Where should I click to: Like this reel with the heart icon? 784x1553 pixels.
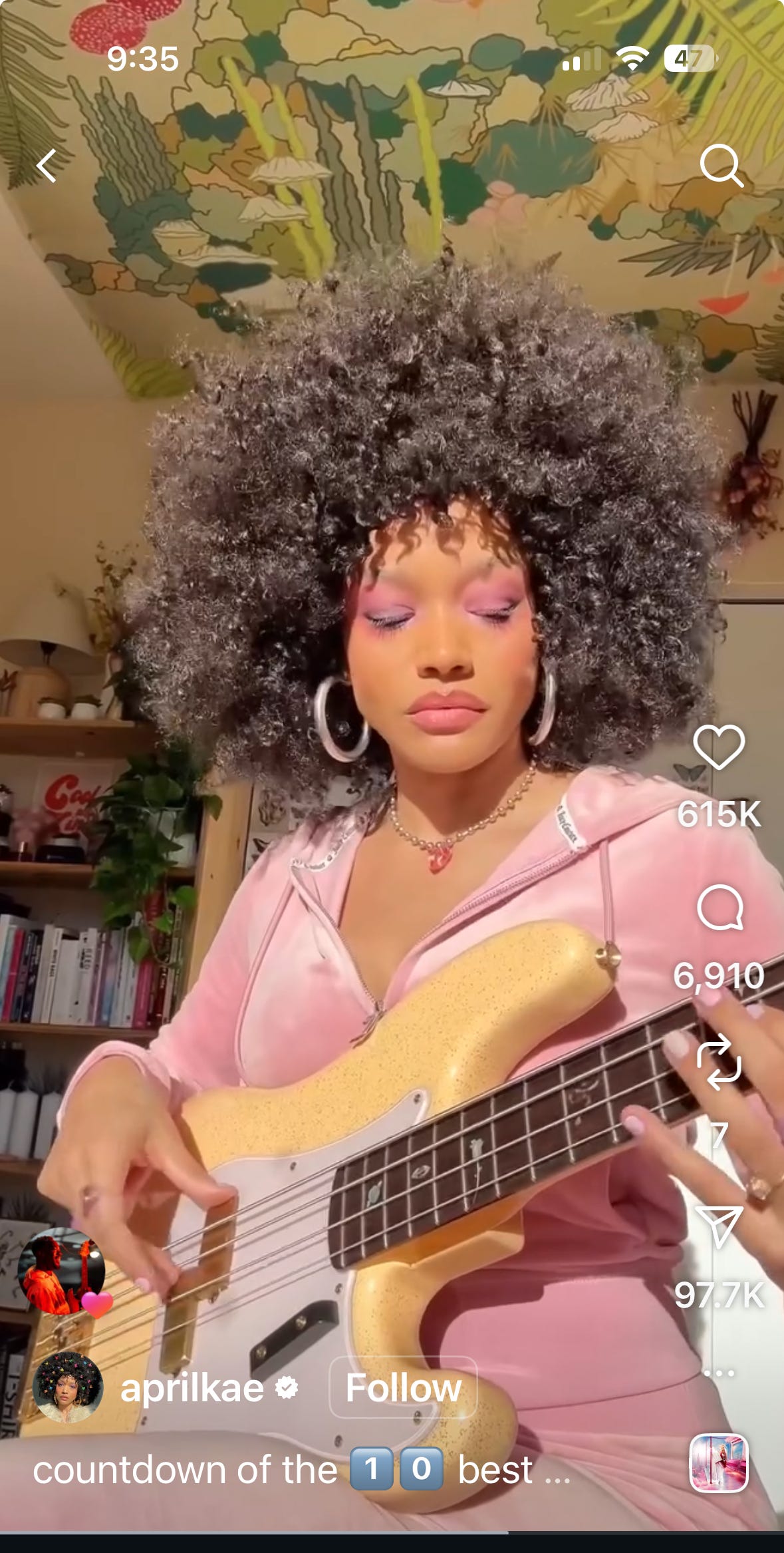pos(718,747)
